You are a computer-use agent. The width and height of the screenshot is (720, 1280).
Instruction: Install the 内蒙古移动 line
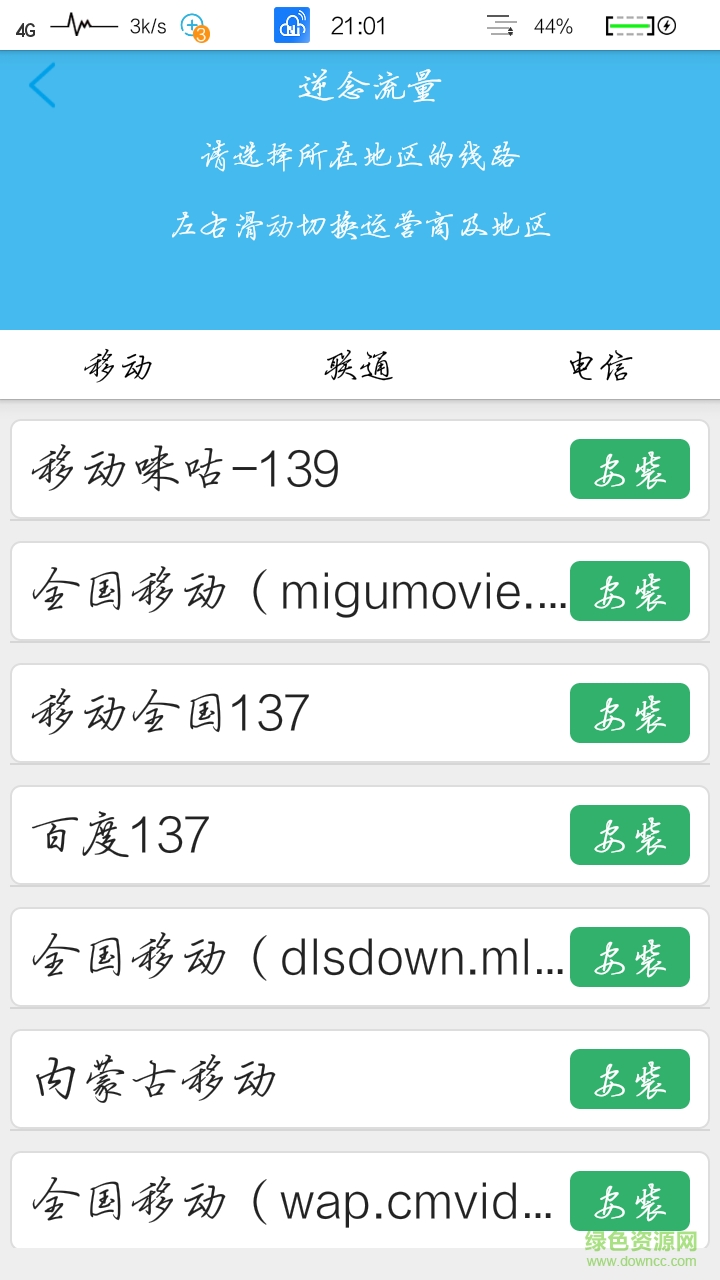629,1079
